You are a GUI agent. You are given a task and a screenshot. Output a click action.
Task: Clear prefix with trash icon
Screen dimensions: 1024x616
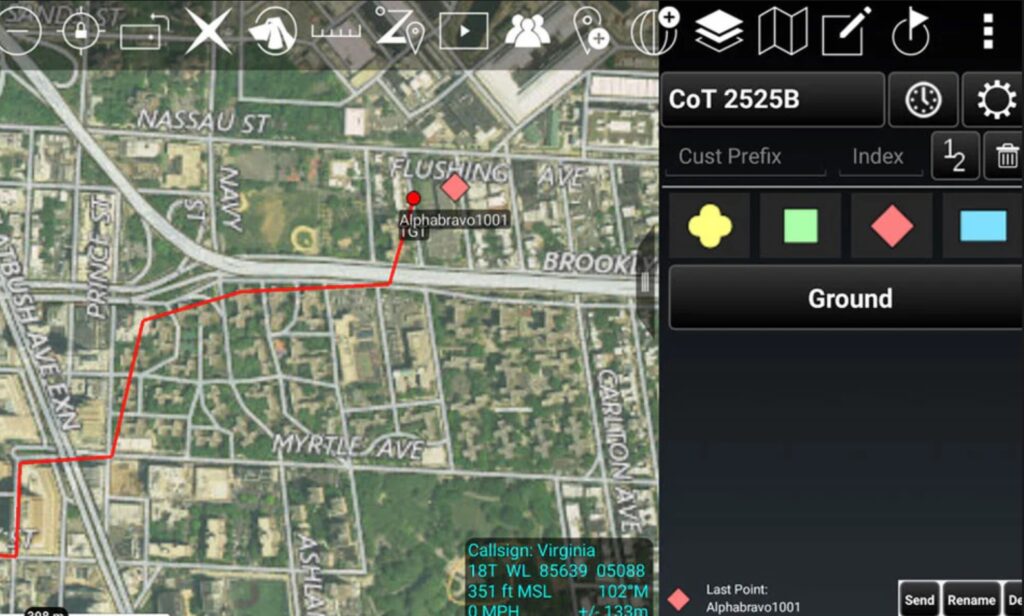coord(1006,156)
